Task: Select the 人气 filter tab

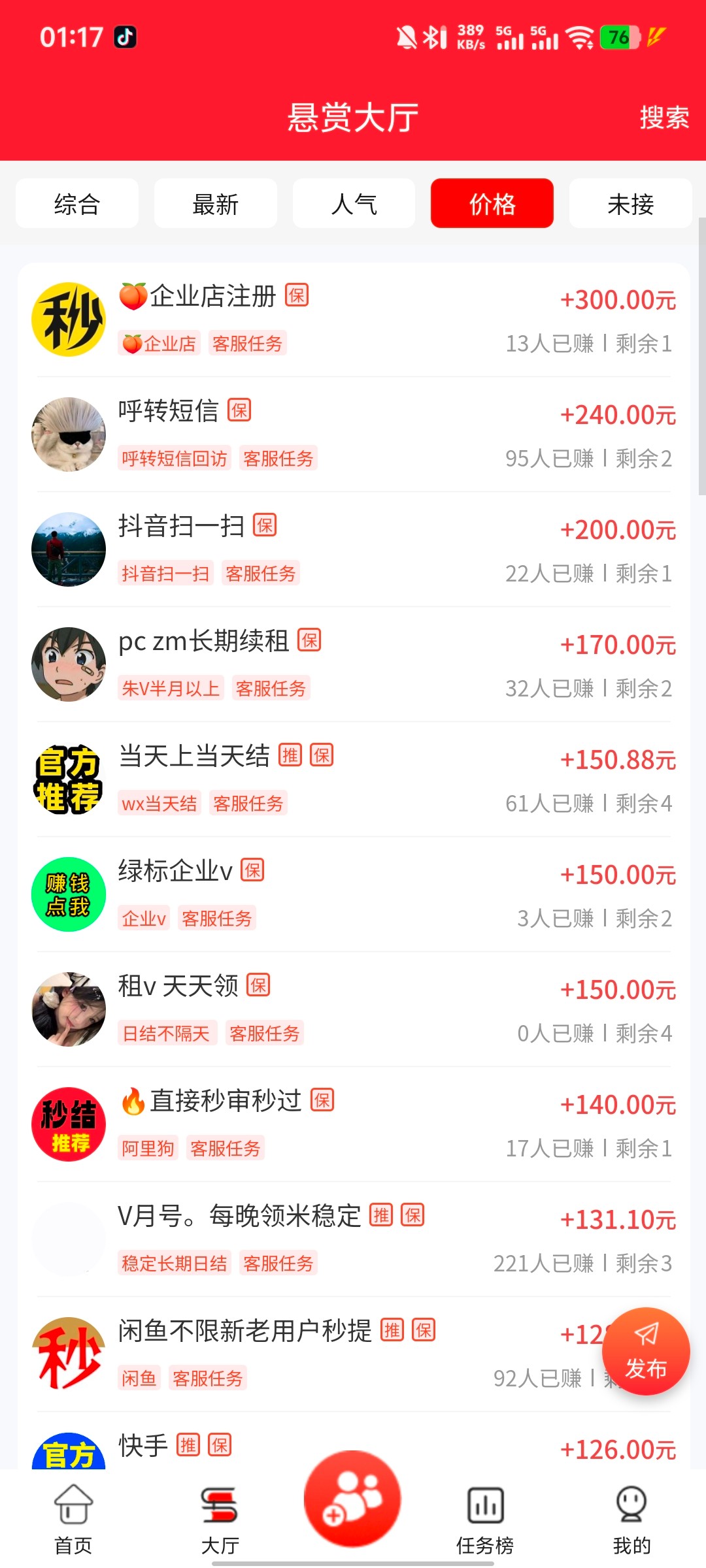Action: (x=354, y=203)
